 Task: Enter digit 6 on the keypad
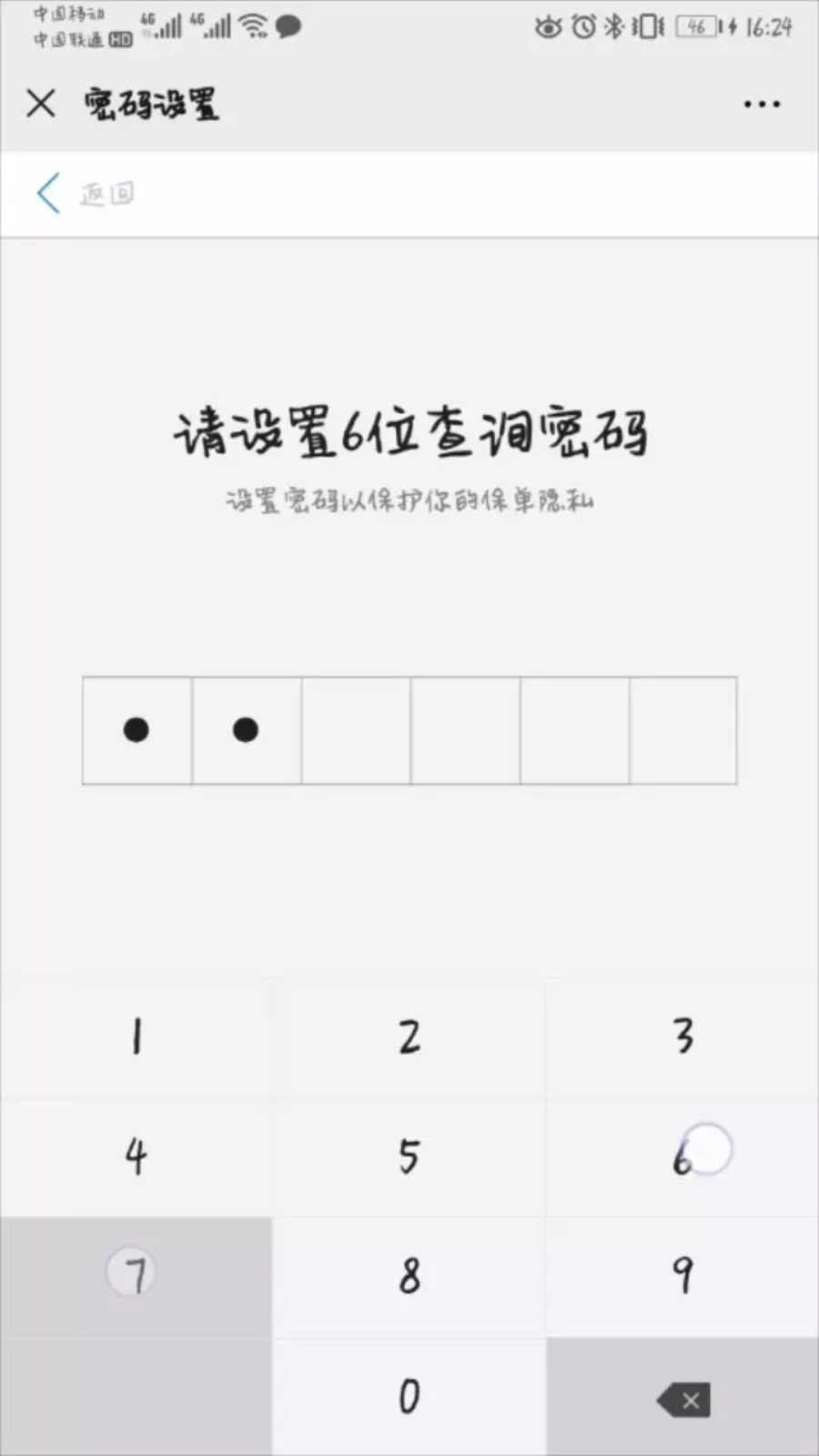pos(682,1157)
